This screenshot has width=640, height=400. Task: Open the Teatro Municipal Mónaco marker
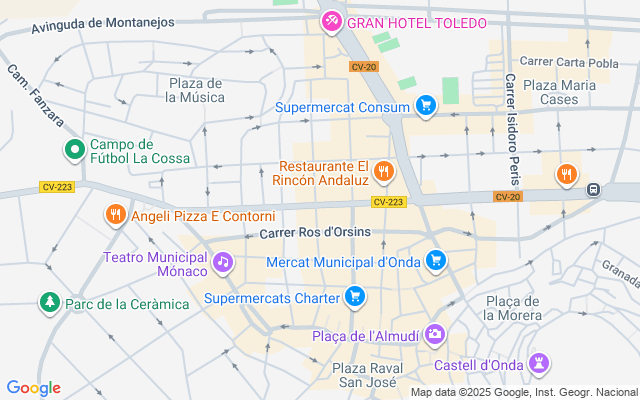[x=223, y=263]
